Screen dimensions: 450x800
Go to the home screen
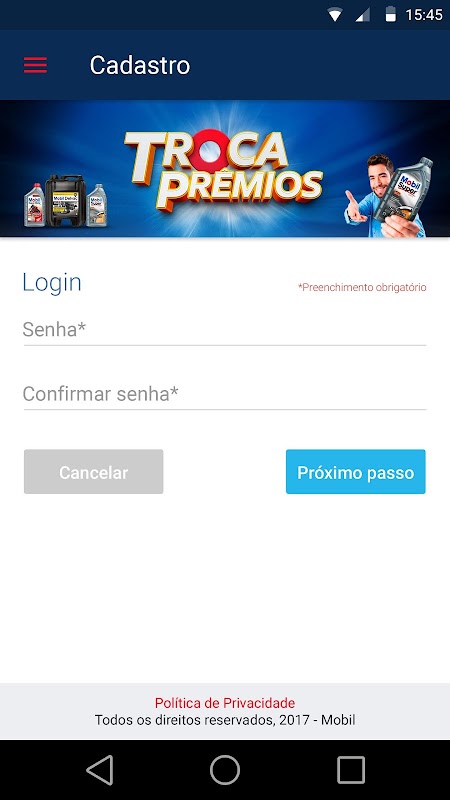click(x=225, y=770)
